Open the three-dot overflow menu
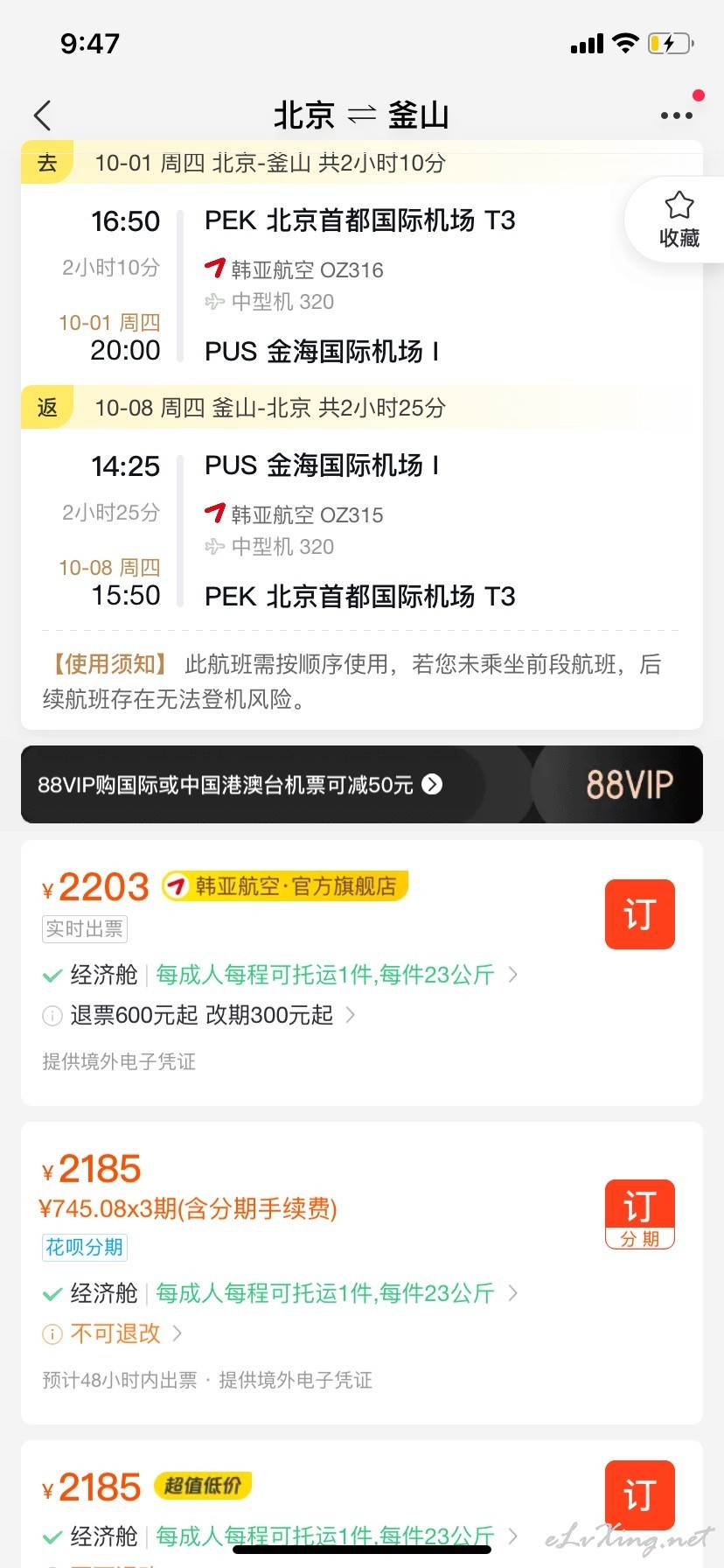Screen dimensions: 724x1568 [x=676, y=115]
